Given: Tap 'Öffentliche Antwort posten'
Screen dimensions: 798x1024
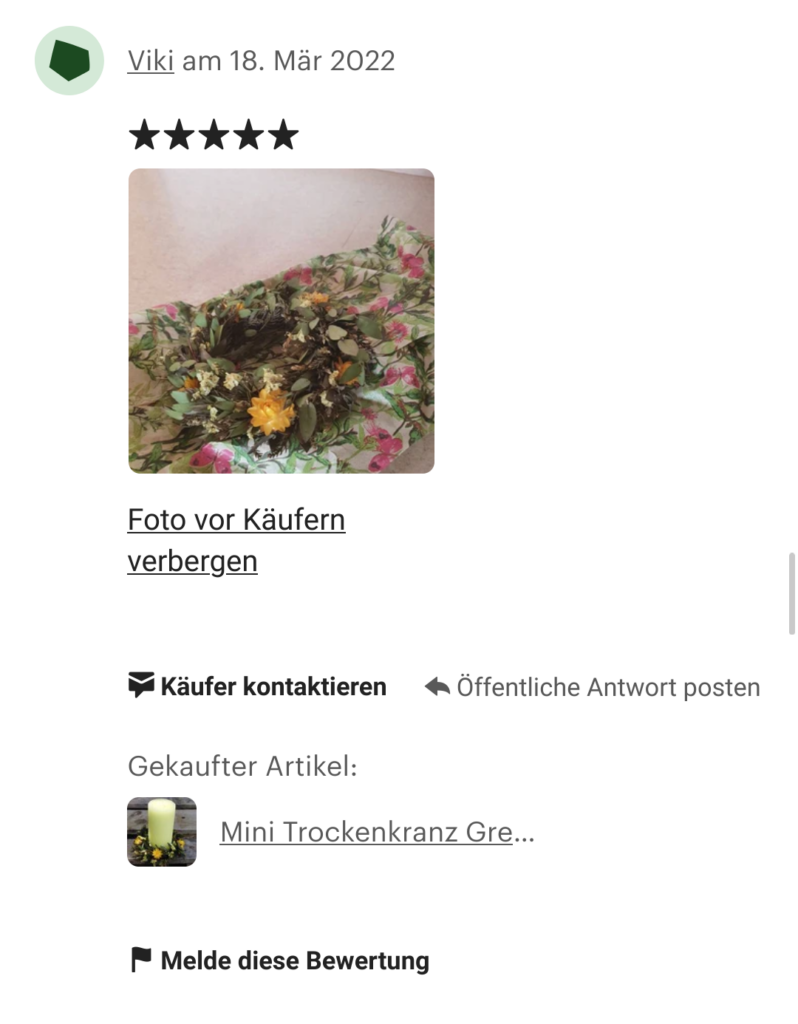Looking at the screenshot, I should [592, 688].
